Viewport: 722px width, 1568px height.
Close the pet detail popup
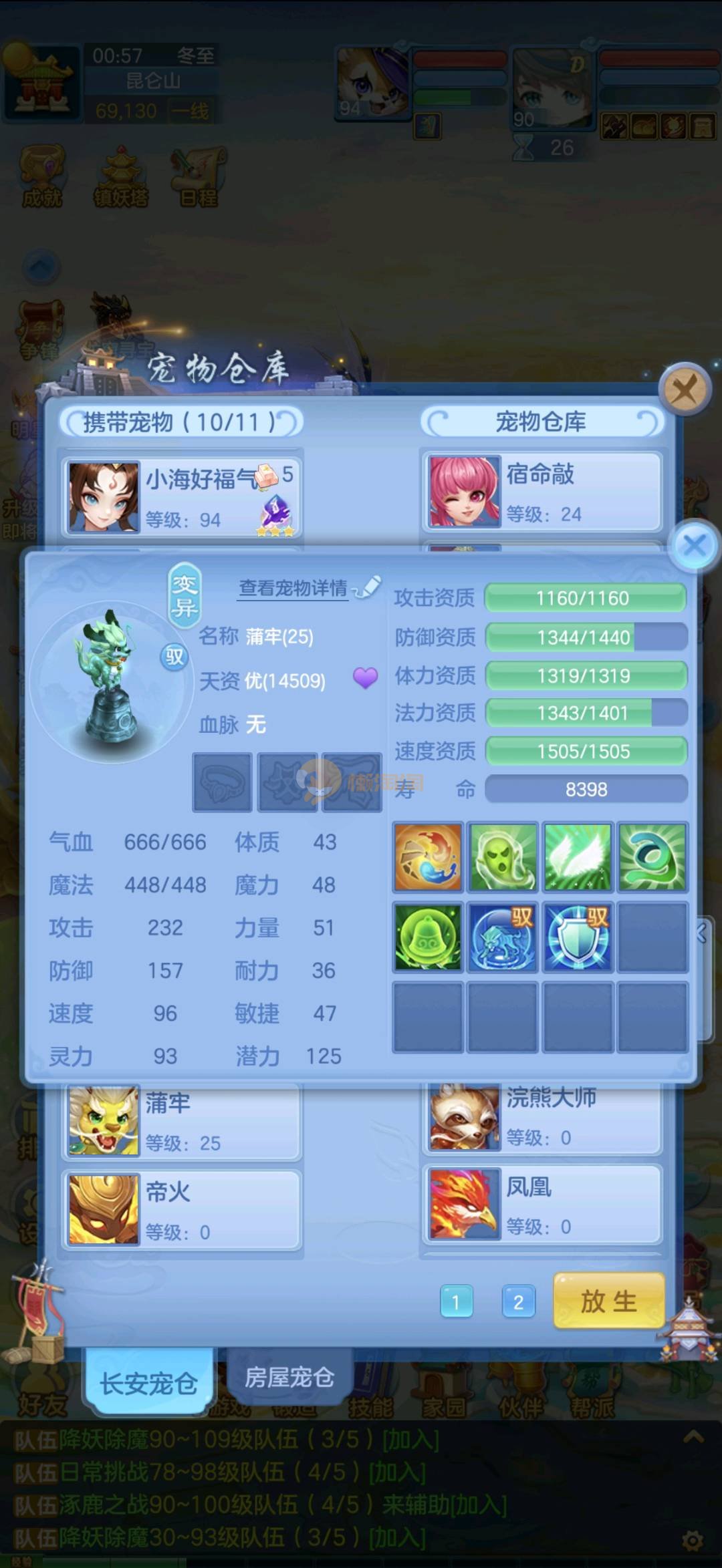point(695,545)
